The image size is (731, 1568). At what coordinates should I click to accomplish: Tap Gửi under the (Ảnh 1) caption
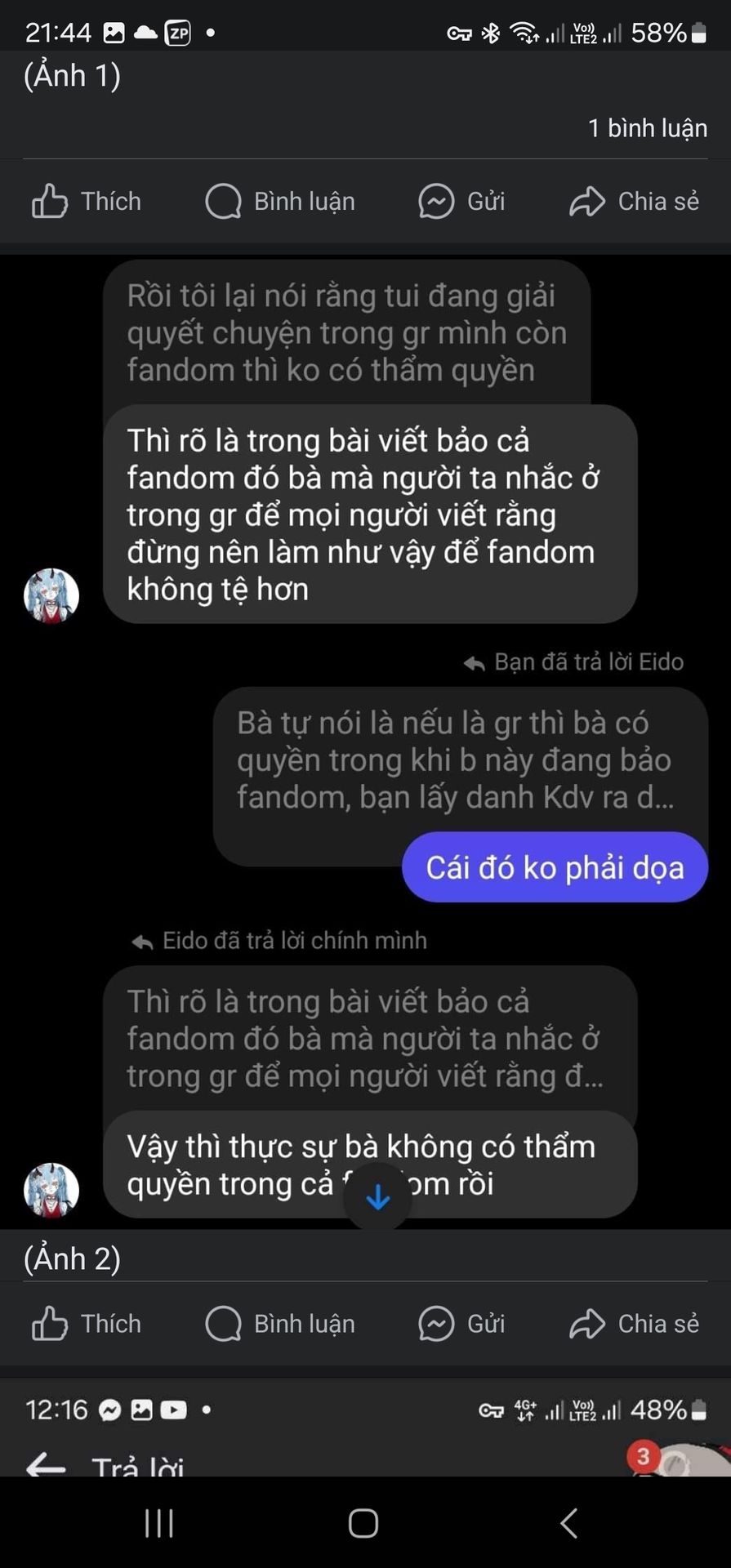coord(461,201)
